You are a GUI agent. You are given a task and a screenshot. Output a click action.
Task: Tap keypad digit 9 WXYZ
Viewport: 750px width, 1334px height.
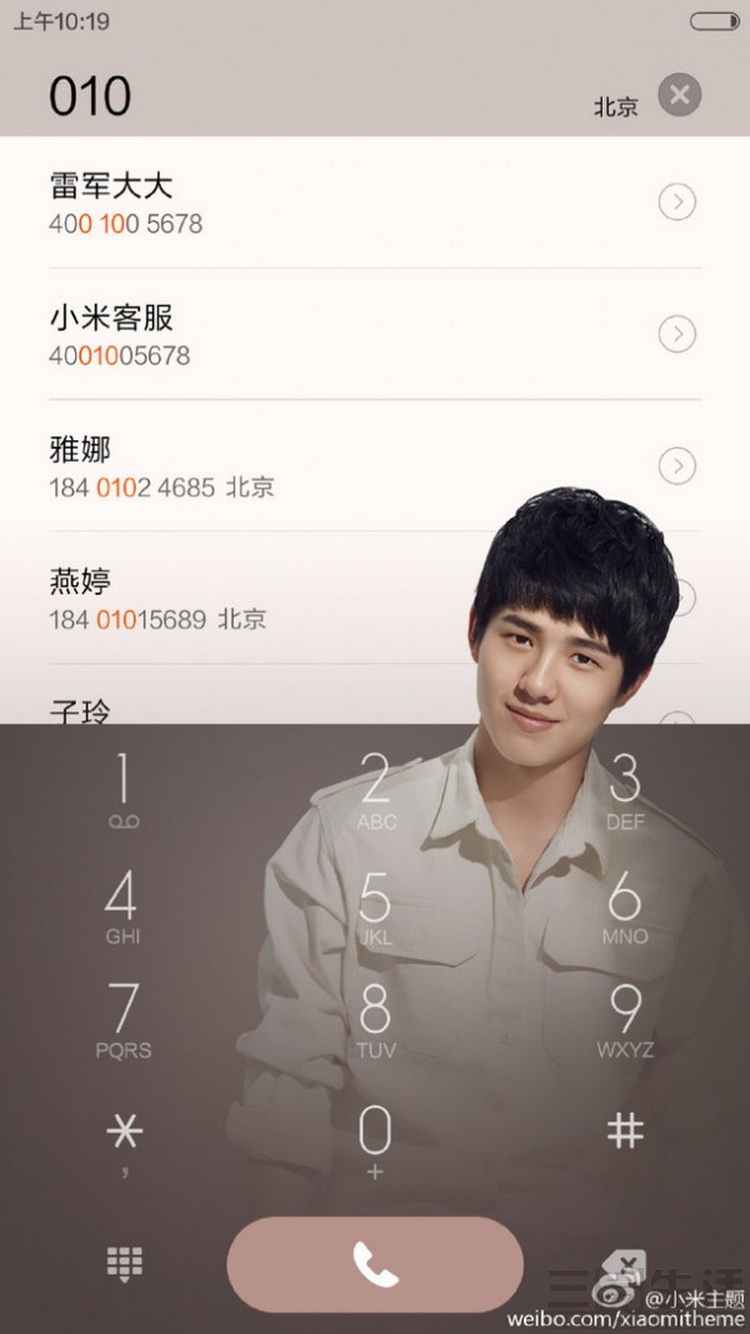pos(625,1018)
